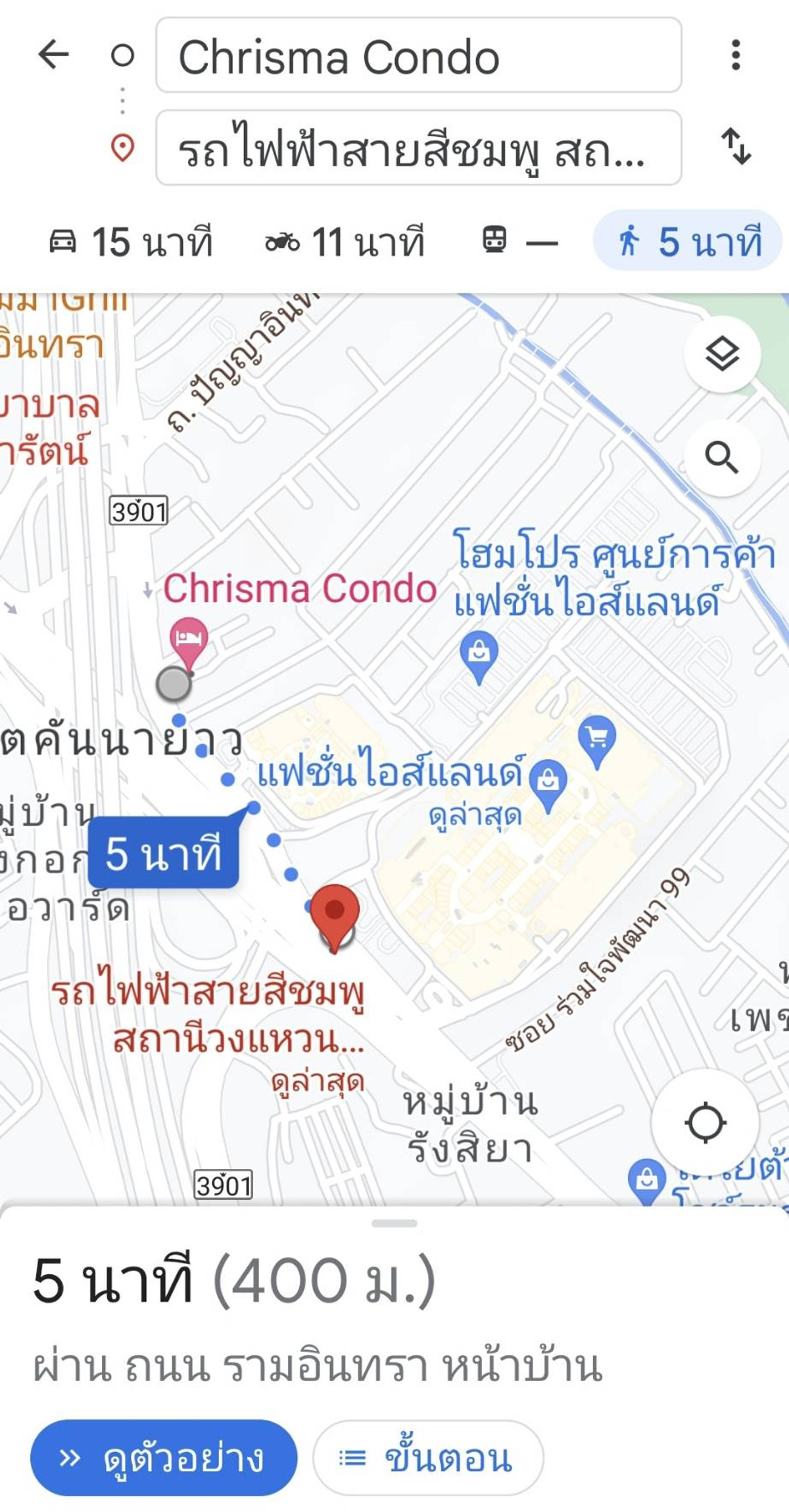Switch to public transit mode

point(519,241)
